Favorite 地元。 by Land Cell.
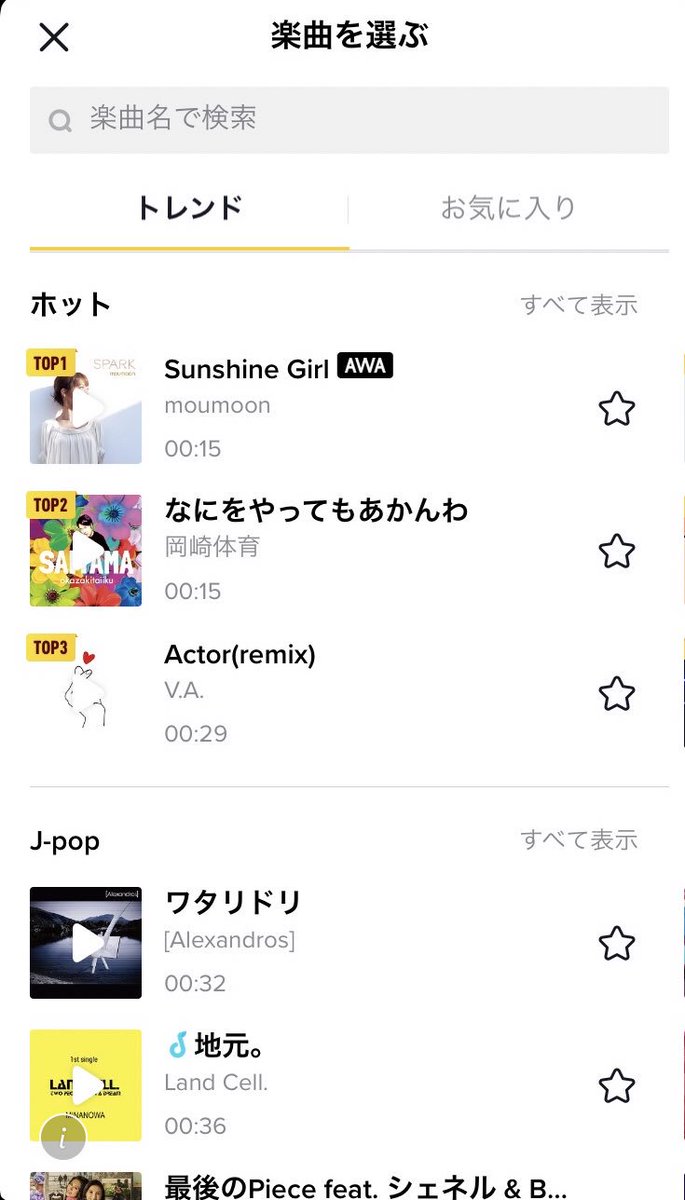Image resolution: width=685 pixels, height=1200 pixels. [616, 1085]
